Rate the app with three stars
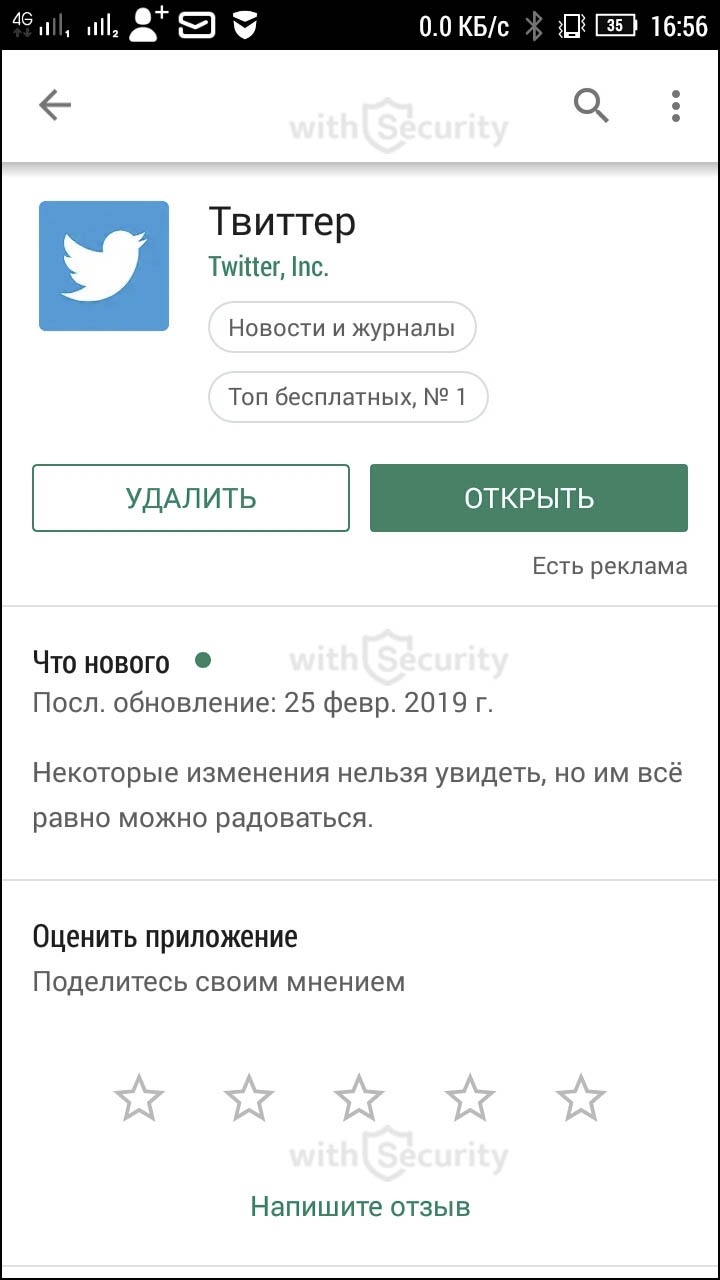This screenshot has height=1280, width=720. click(x=359, y=1098)
